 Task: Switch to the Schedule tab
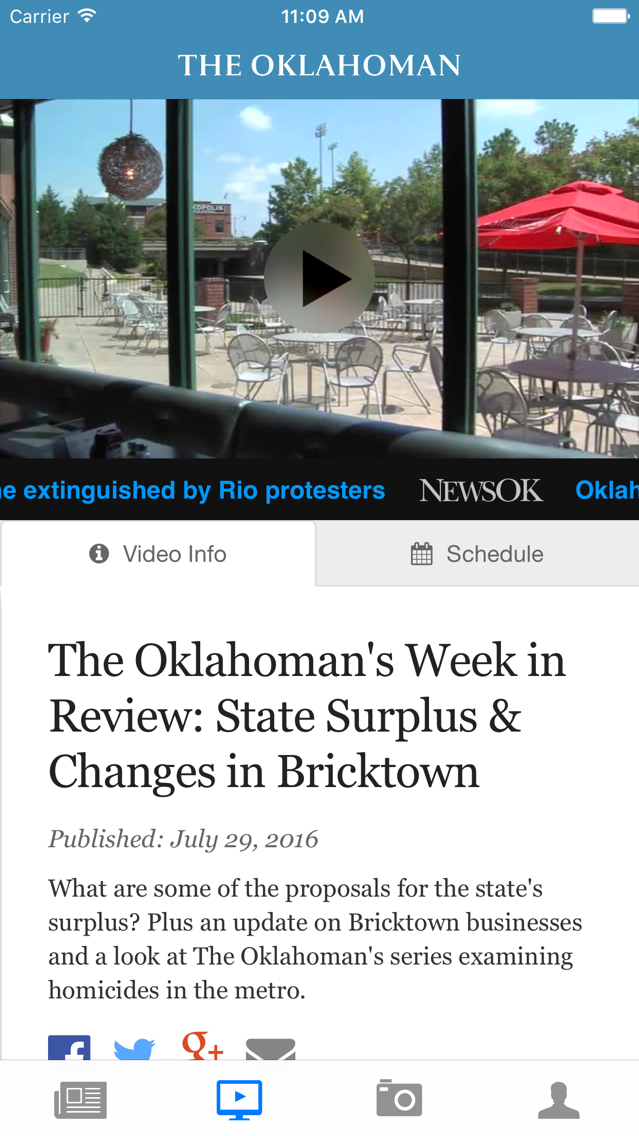click(x=477, y=554)
